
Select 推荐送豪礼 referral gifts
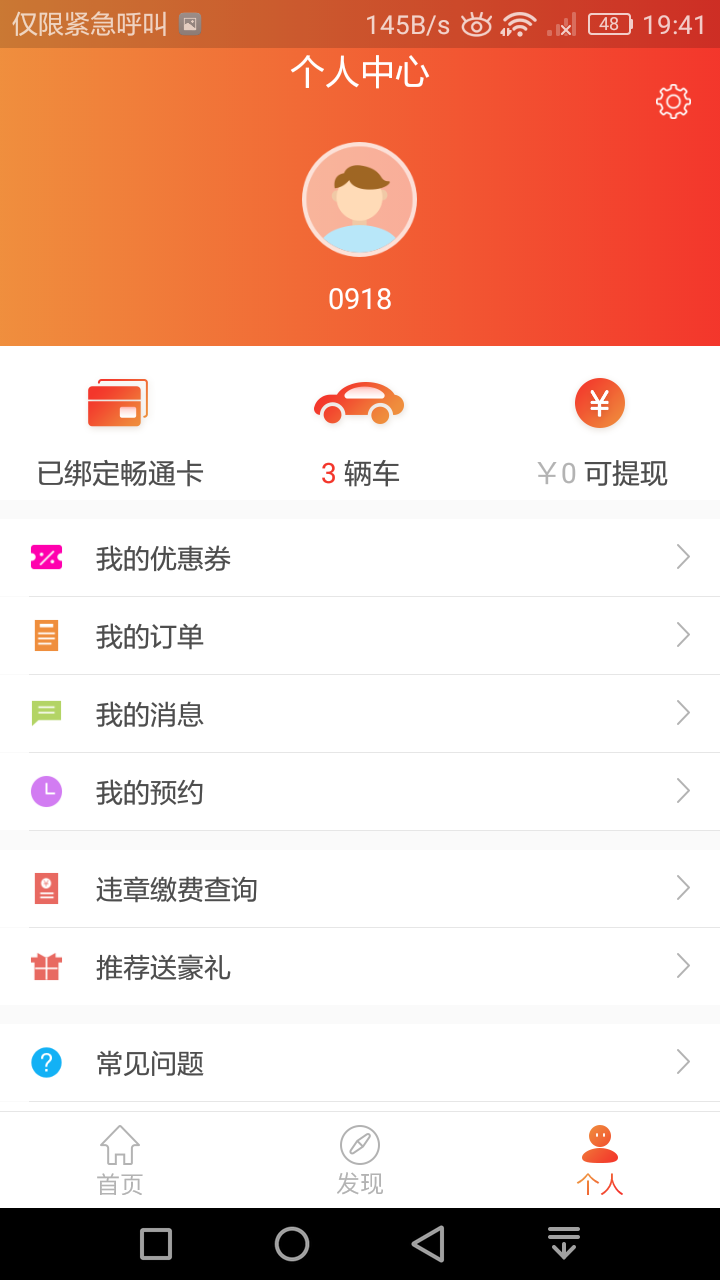pos(360,967)
